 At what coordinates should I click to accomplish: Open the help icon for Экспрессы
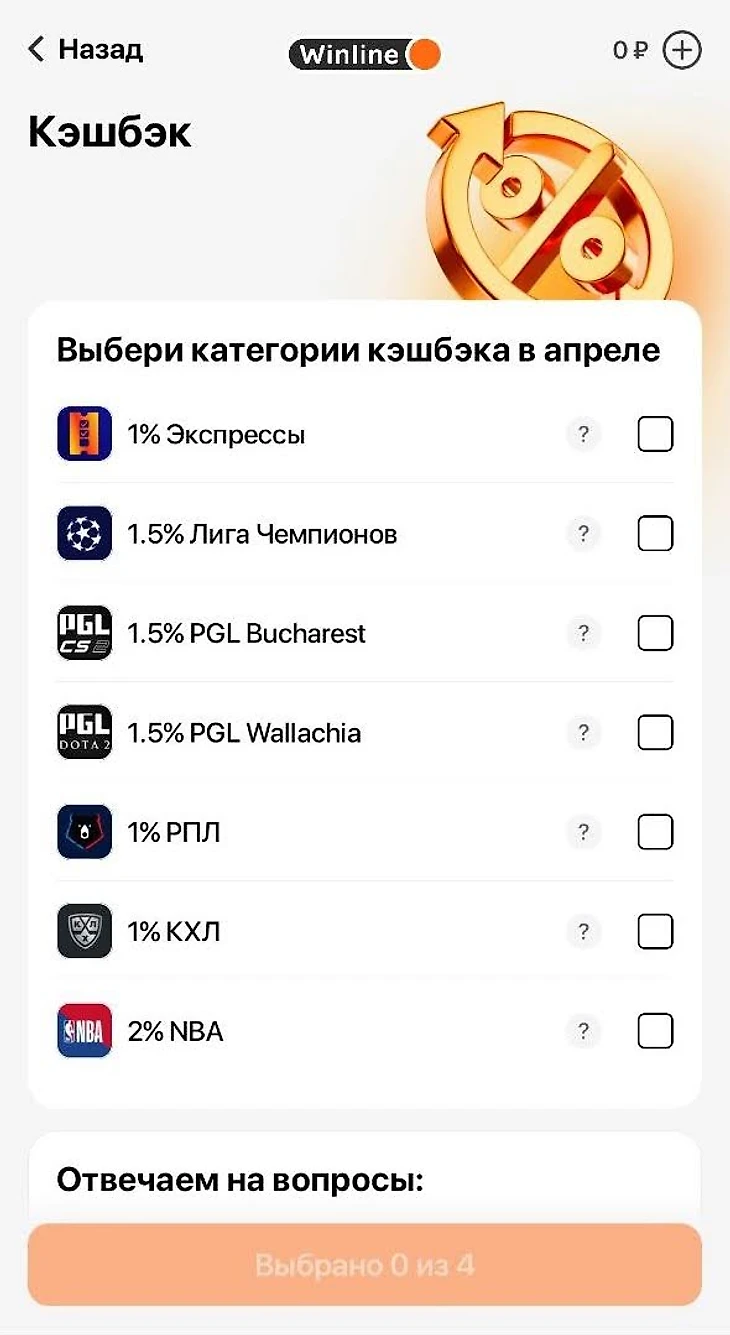tap(584, 435)
